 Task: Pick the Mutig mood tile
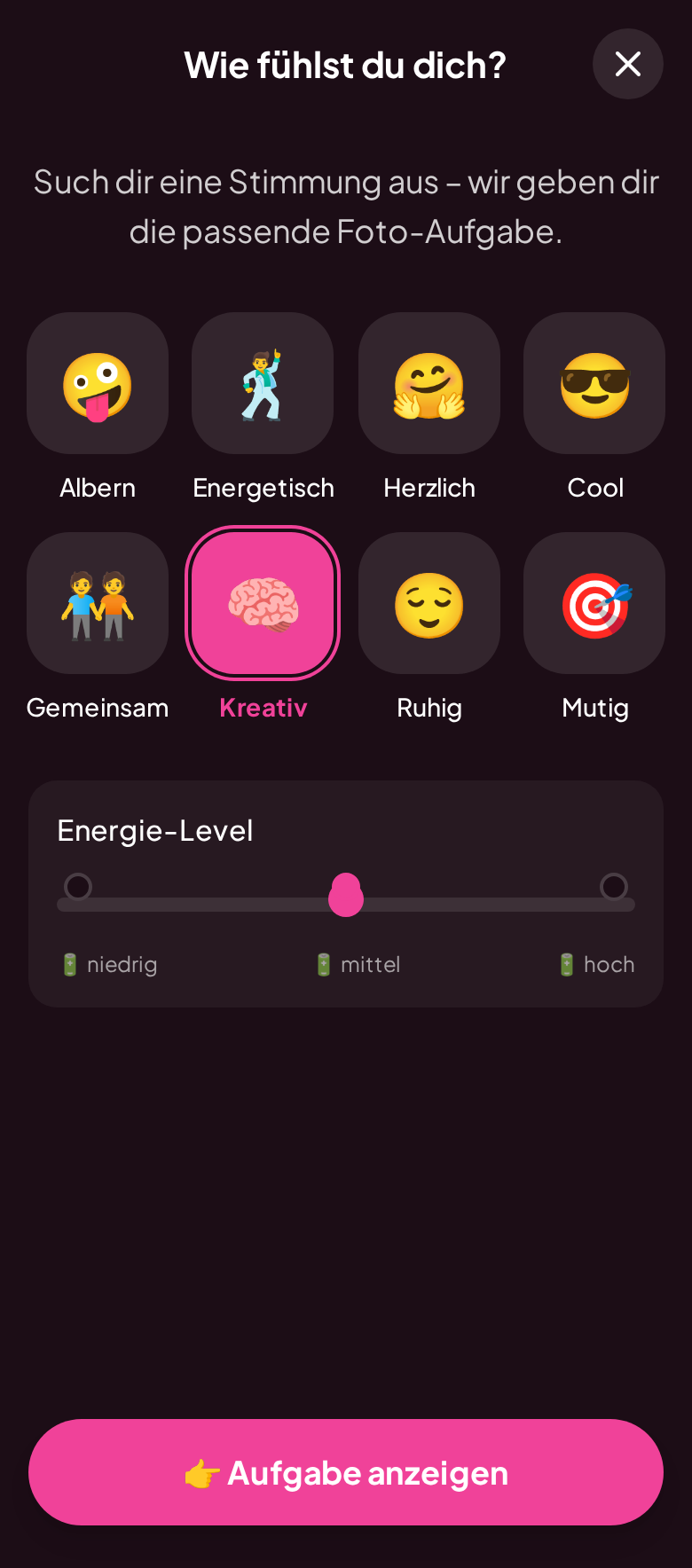point(594,603)
